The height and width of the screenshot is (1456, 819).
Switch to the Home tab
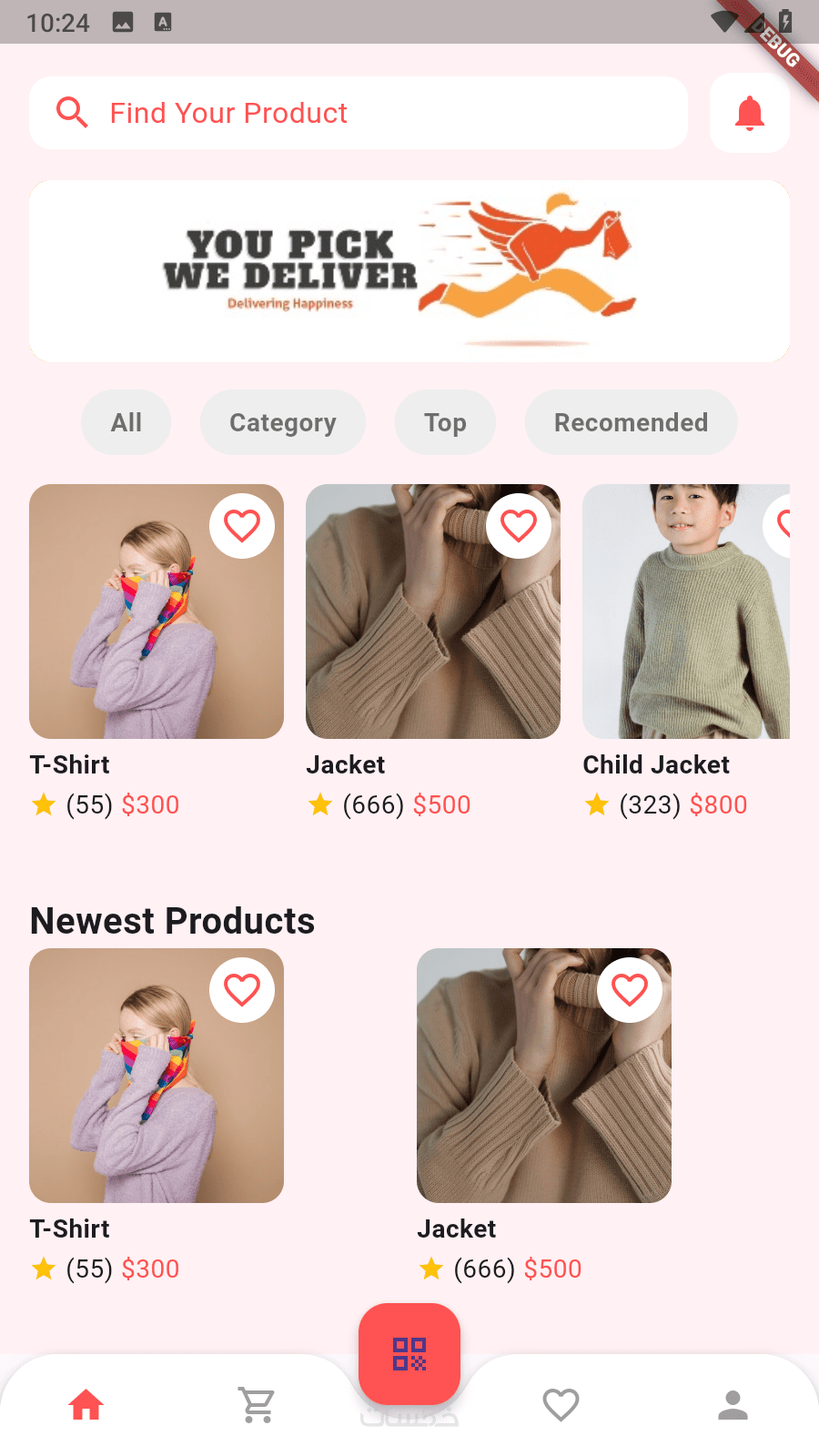[x=86, y=1405]
